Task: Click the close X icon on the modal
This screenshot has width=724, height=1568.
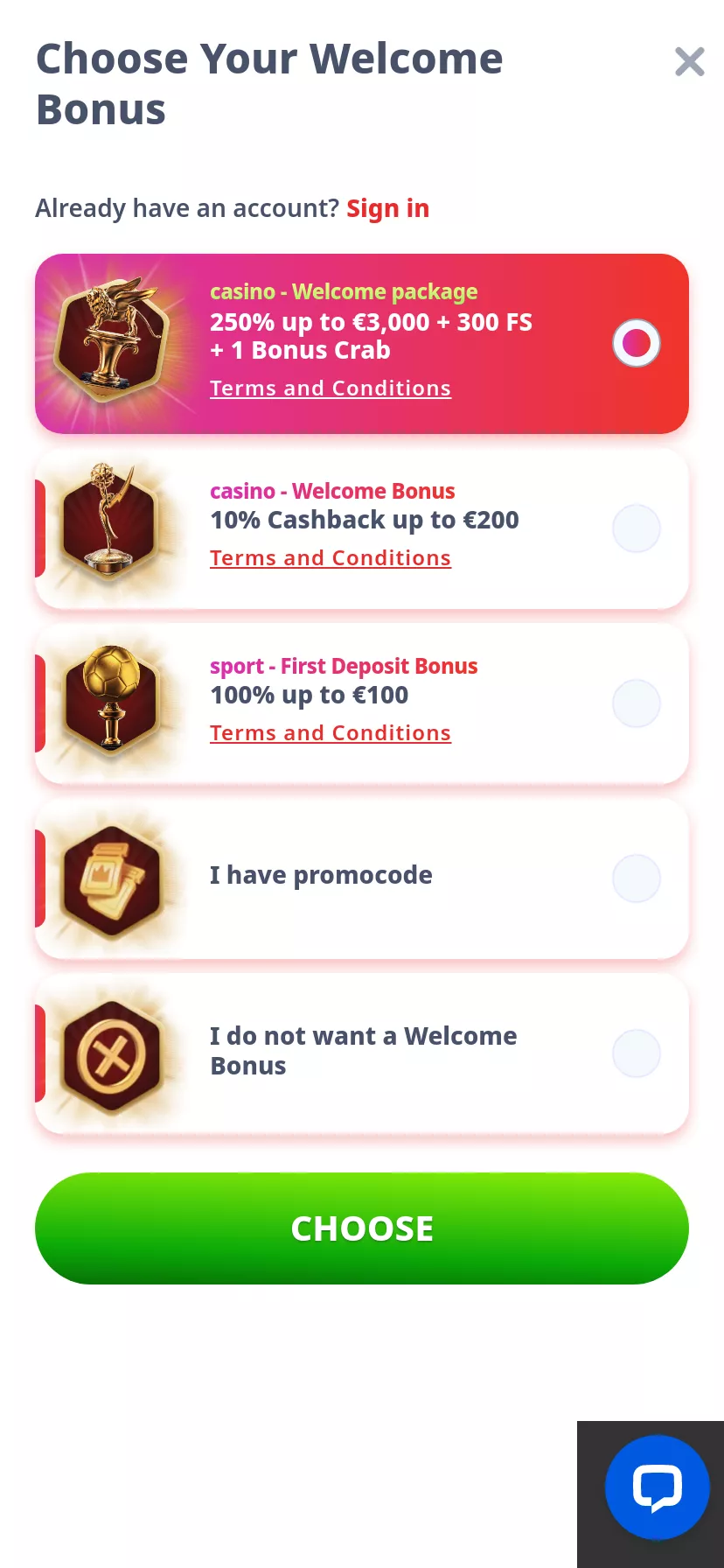Action: [x=690, y=61]
